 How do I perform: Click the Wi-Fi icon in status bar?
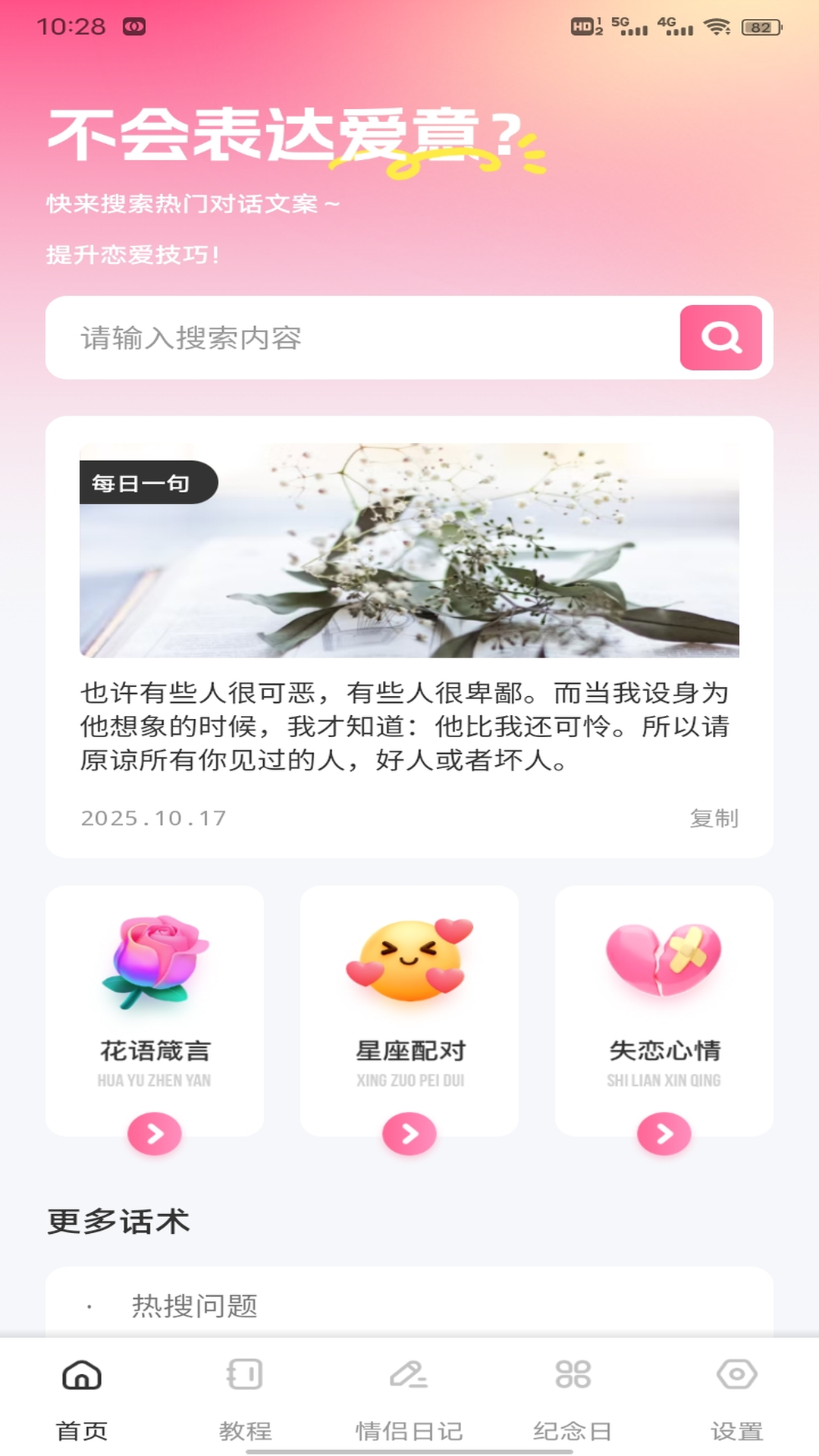pos(717,25)
